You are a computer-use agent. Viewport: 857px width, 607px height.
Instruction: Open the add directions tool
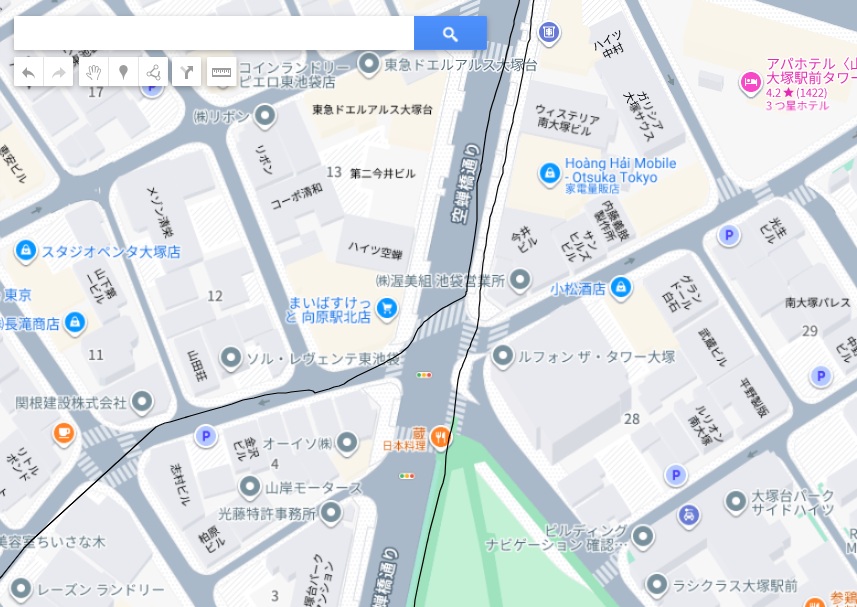pos(187,72)
